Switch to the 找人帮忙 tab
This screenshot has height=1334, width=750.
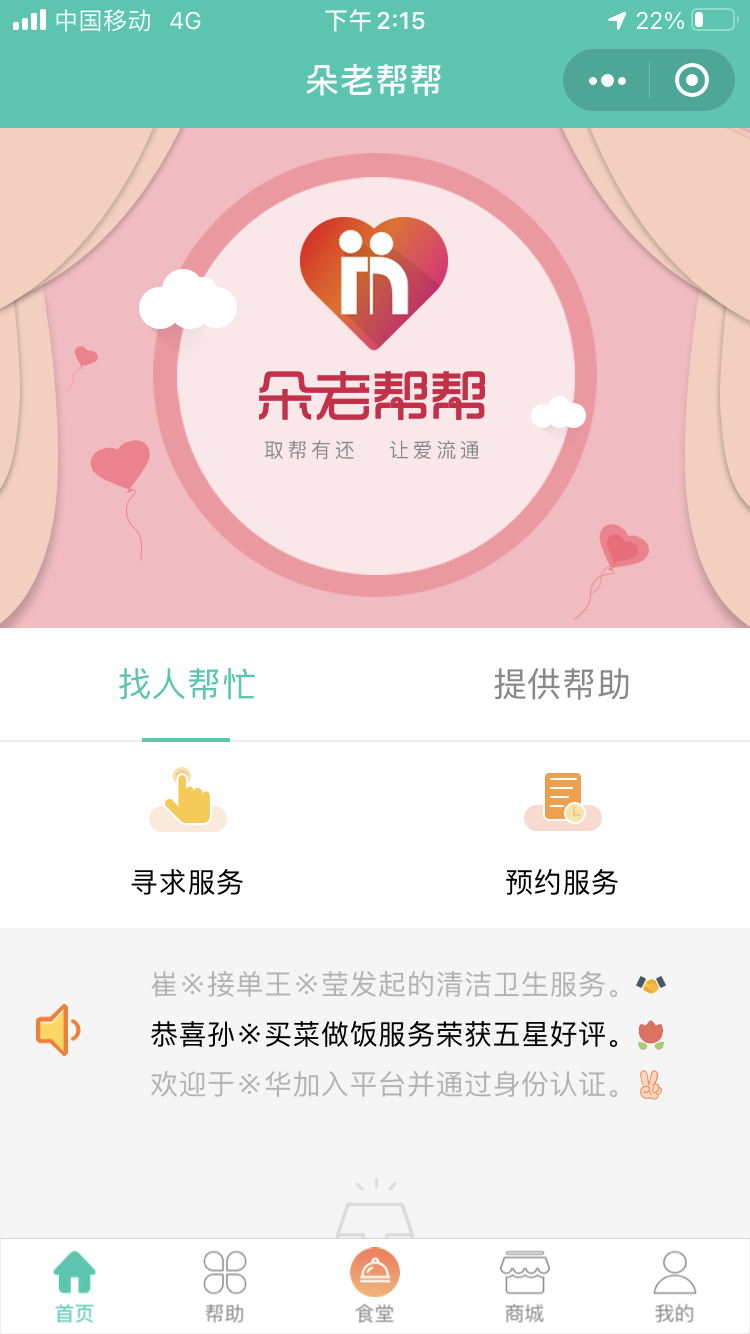(x=187, y=685)
